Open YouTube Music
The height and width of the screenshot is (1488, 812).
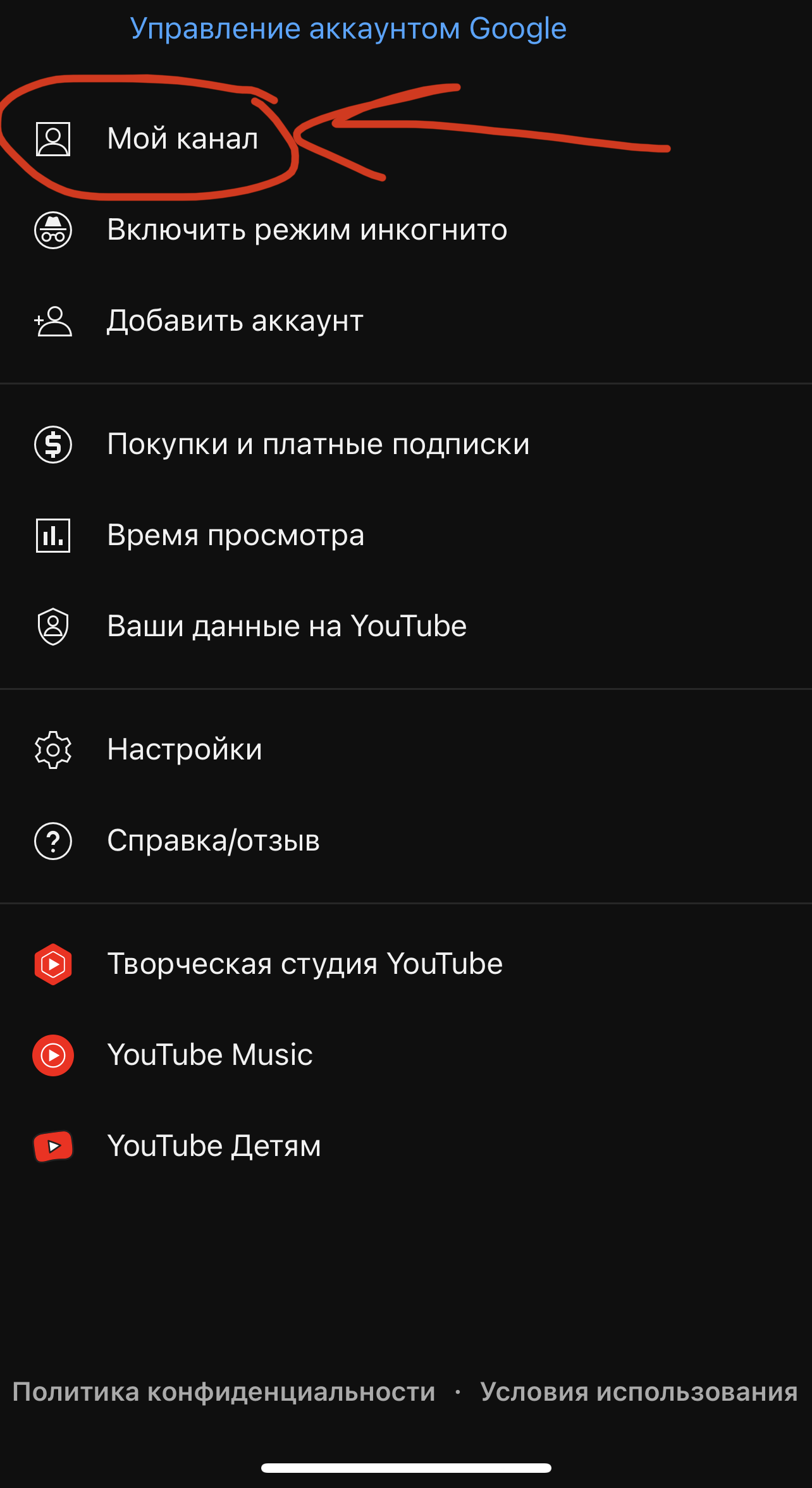pyautogui.click(x=210, y=1055)
